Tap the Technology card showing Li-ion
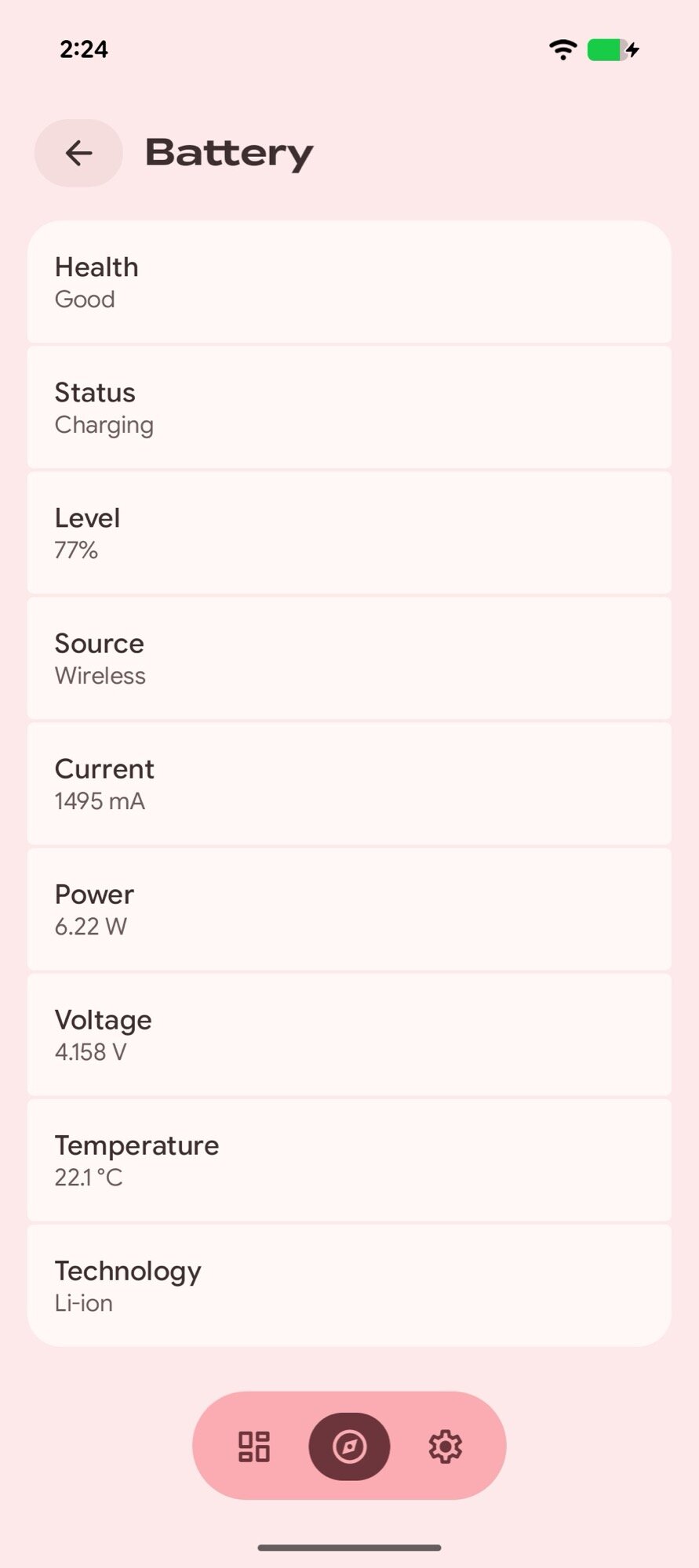The height and width of the screenshot is (1568, 699). tap(349, 1286)
